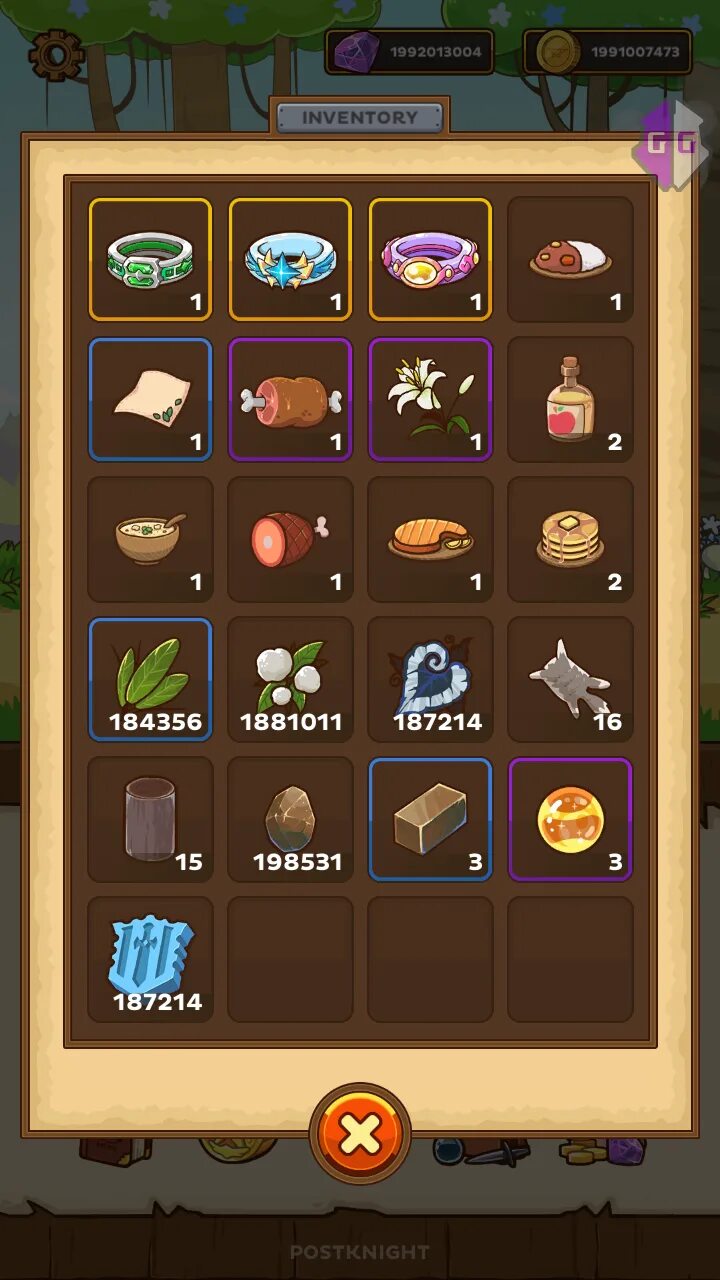Select the pancakes stack item
720x1280 pixels.
click(570, 540)
